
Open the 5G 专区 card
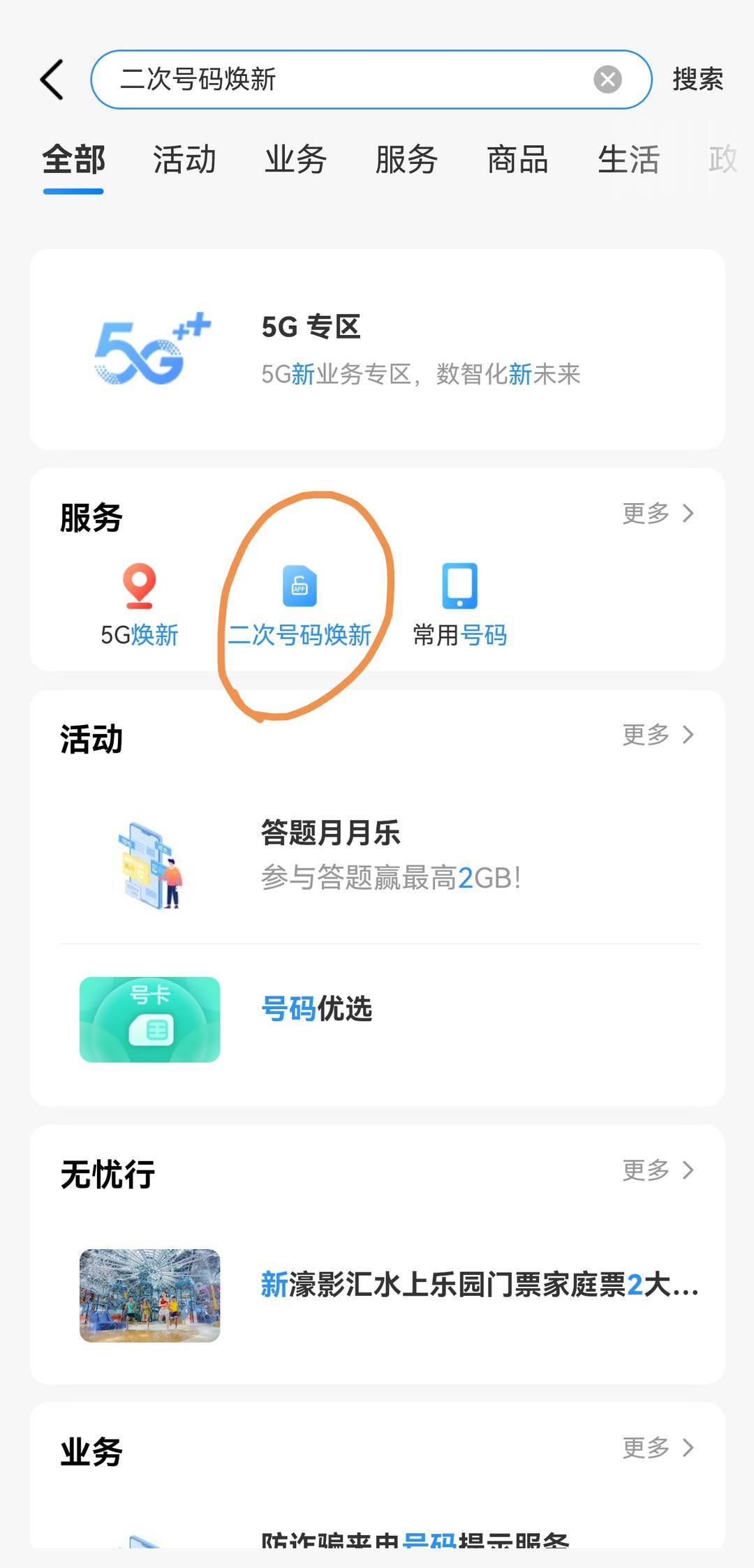pos(377,350)
